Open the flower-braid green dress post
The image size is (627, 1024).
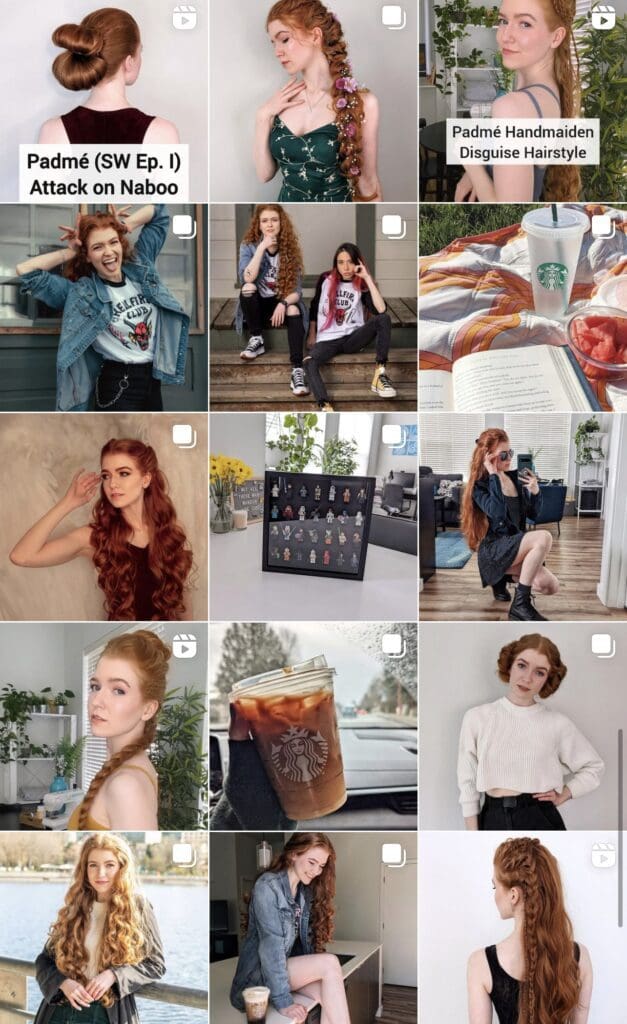[x=314, y=101]
